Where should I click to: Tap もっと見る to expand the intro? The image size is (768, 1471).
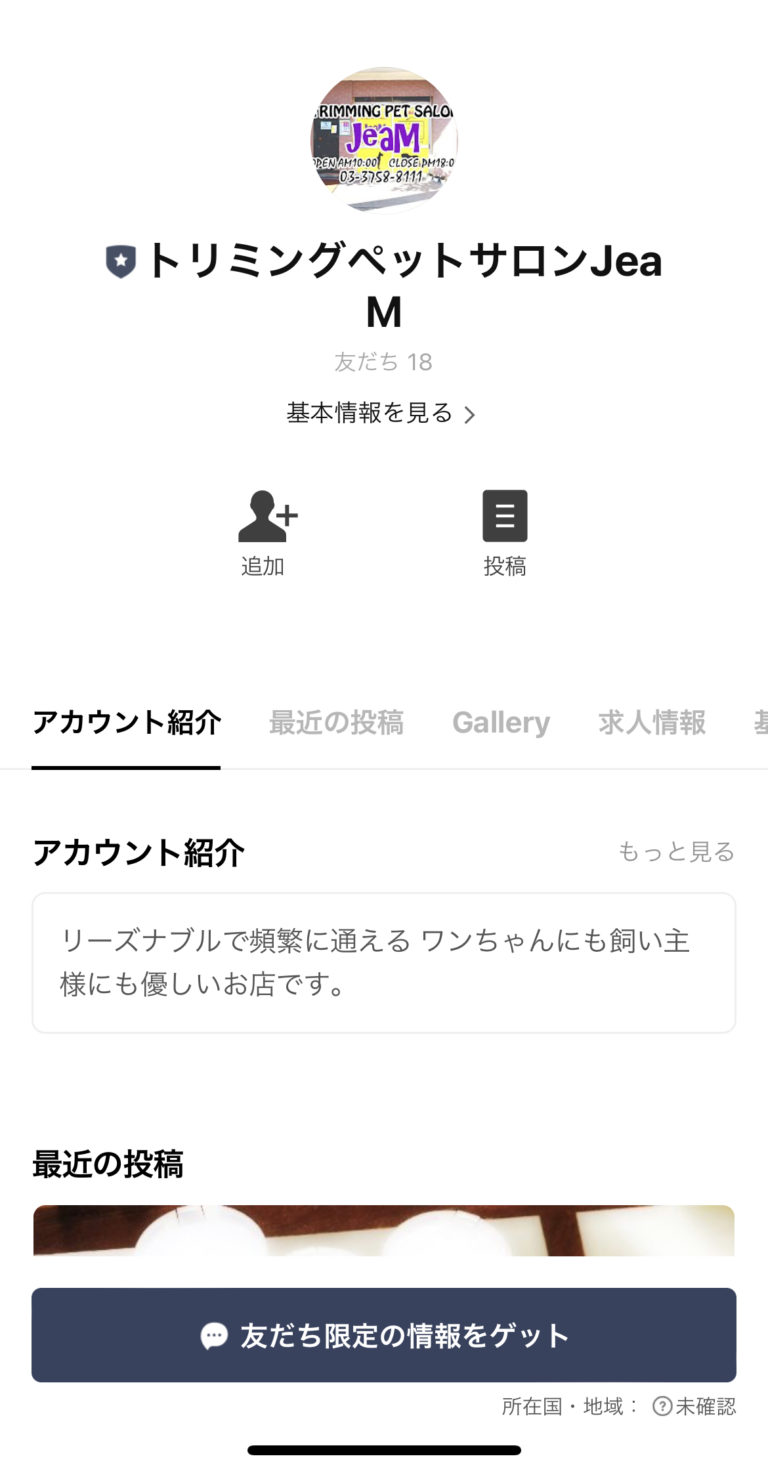pyautogui.click(x=675, y=852)
